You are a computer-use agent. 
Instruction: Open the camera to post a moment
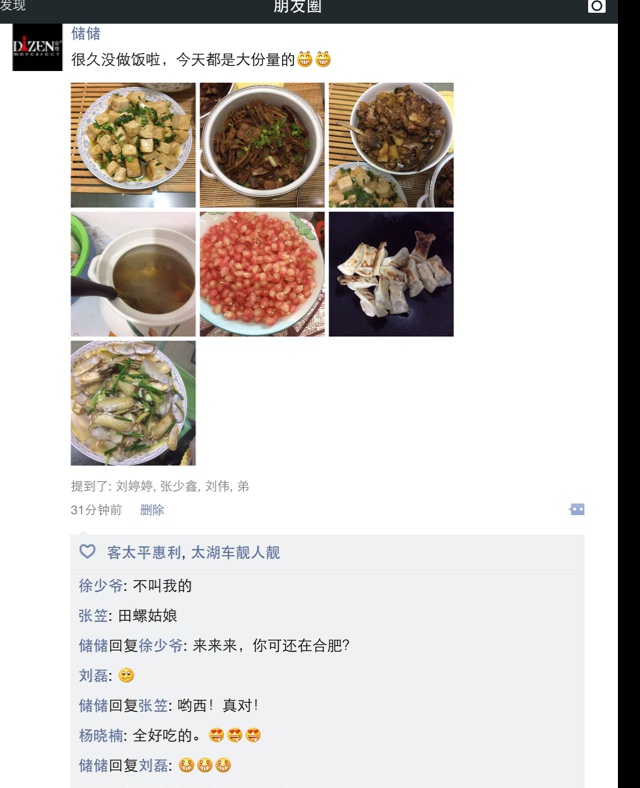(597, 6)
